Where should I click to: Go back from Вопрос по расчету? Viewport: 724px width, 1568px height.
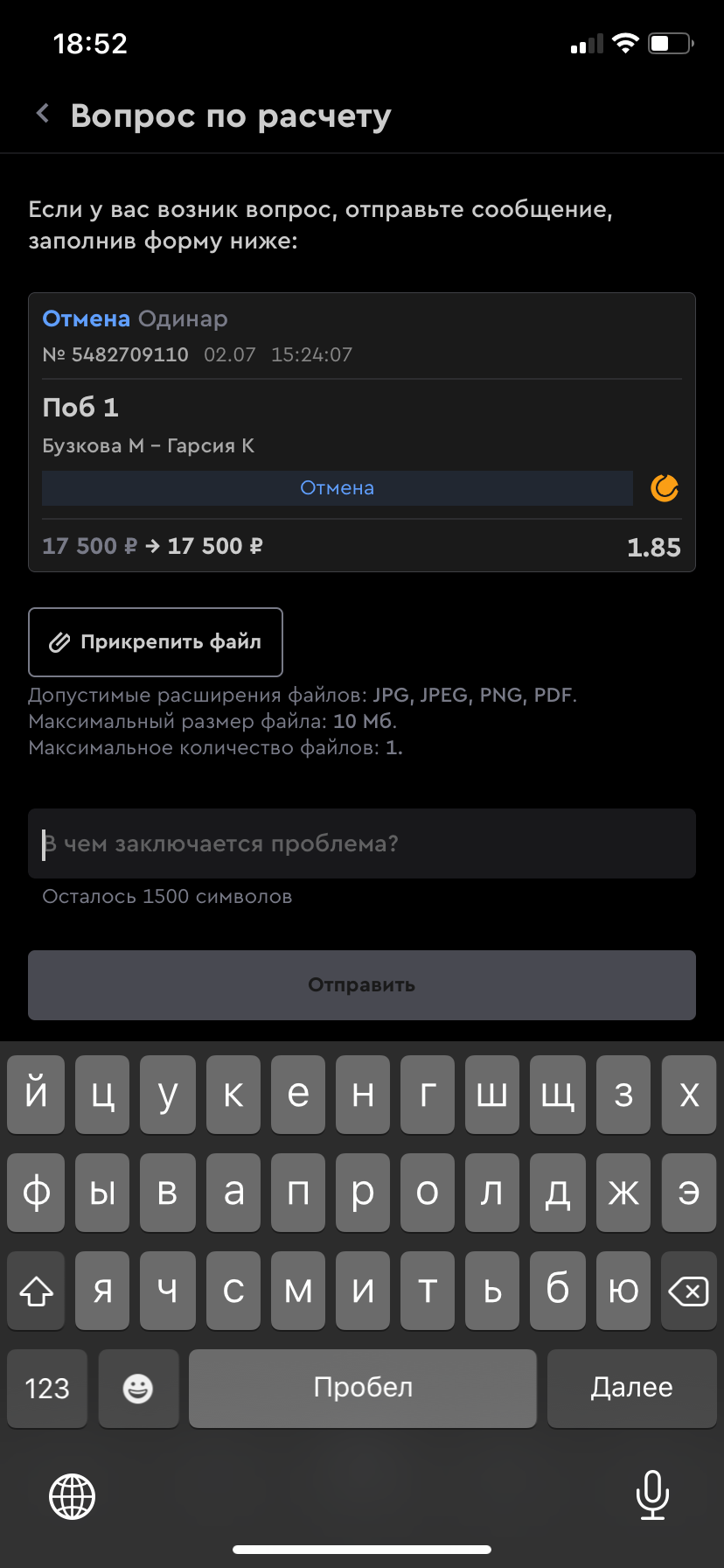point(43,114)
